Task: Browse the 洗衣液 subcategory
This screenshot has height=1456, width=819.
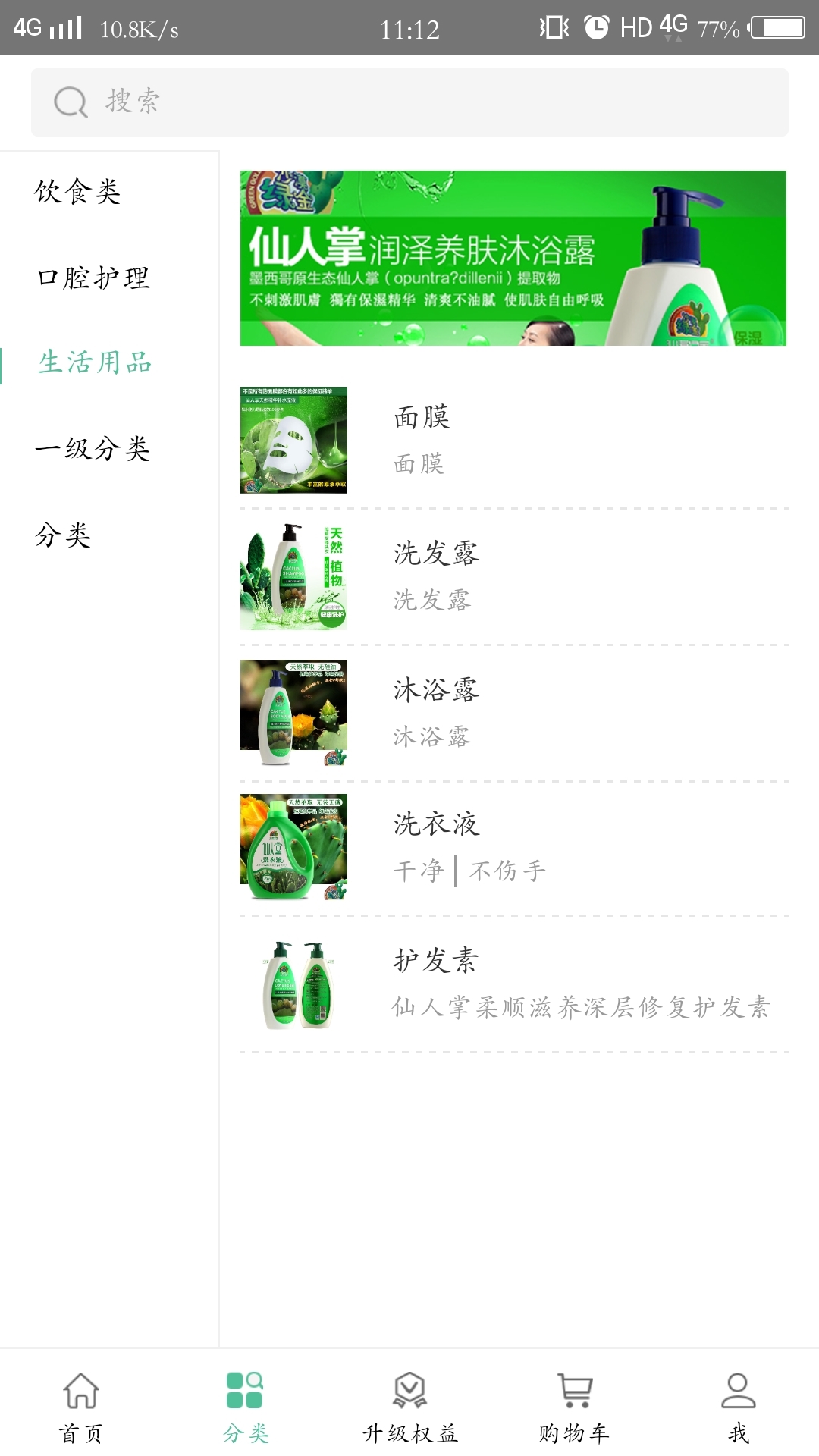Action: (x=513, y=847)
